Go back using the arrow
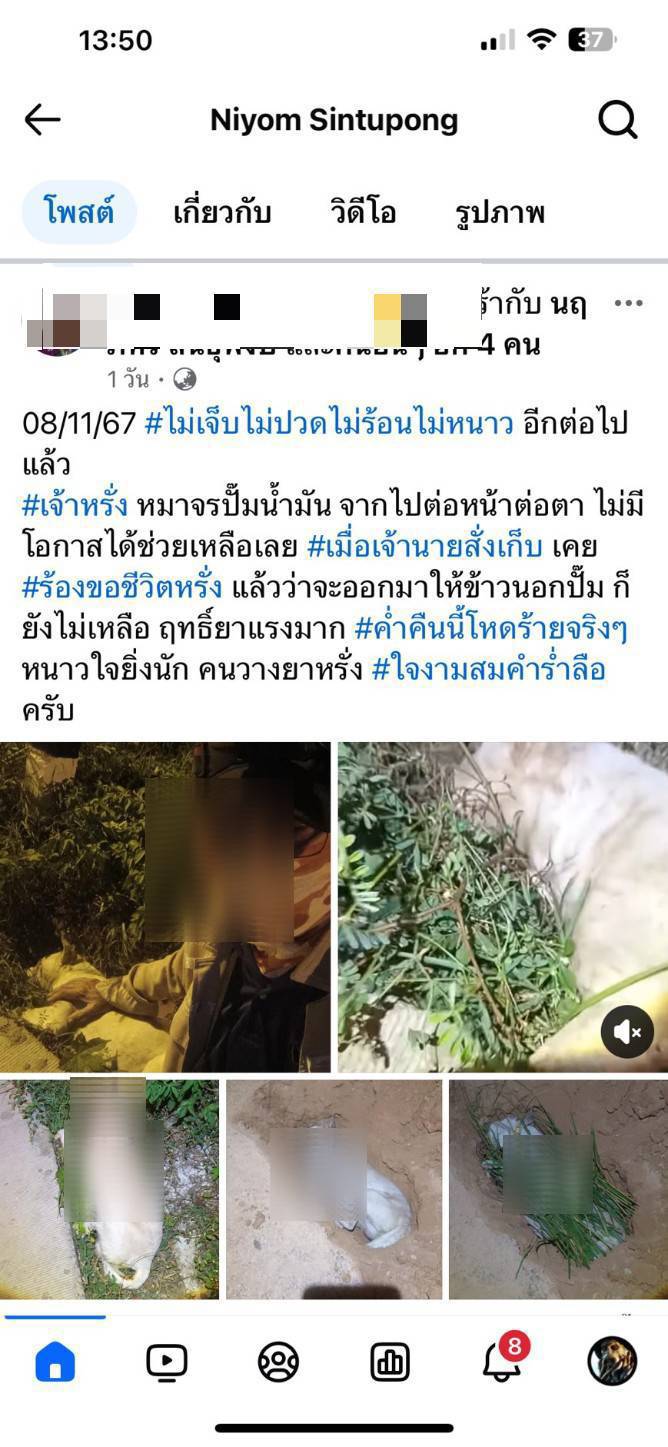This screenshot has height=1447, width=668. (42, 121)
